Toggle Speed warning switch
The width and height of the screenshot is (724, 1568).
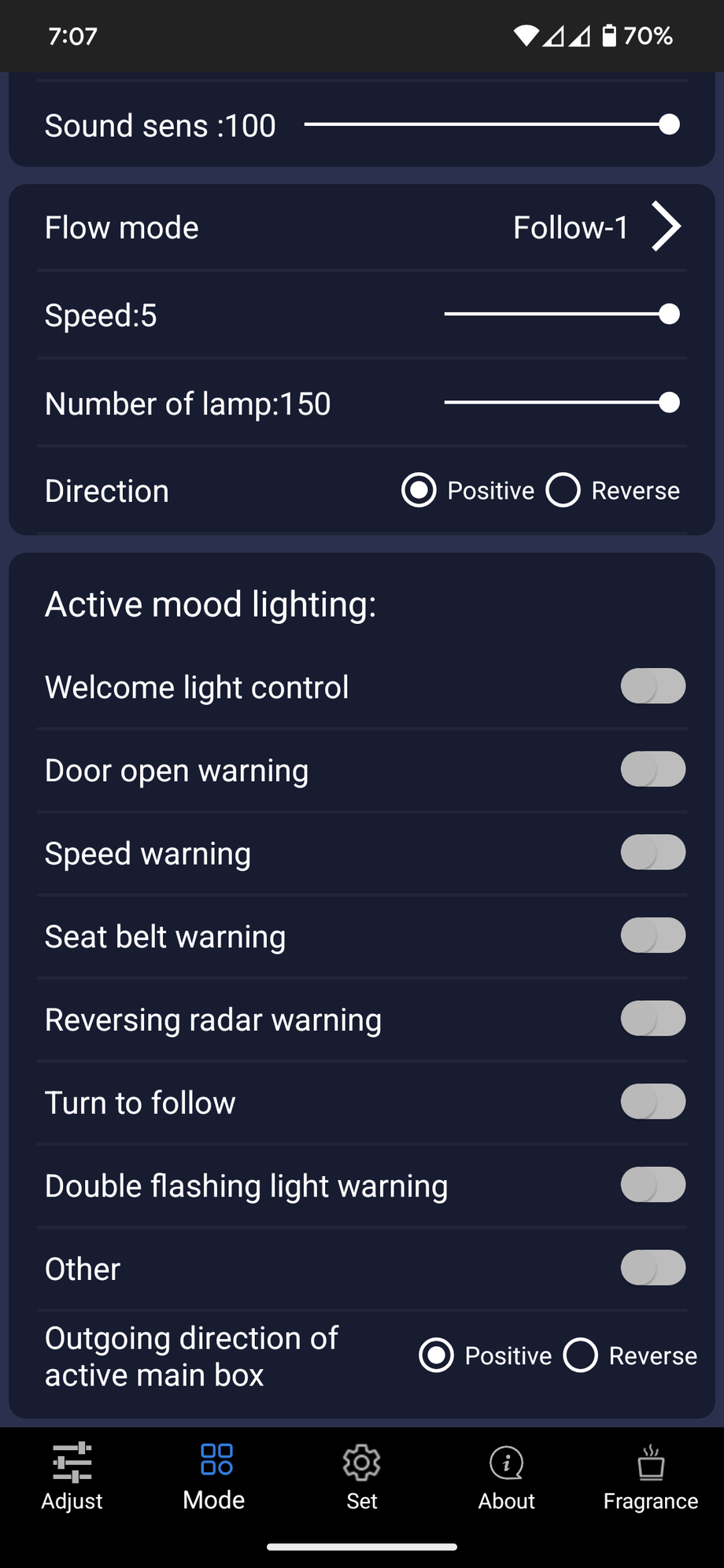(x=652, y=853)
